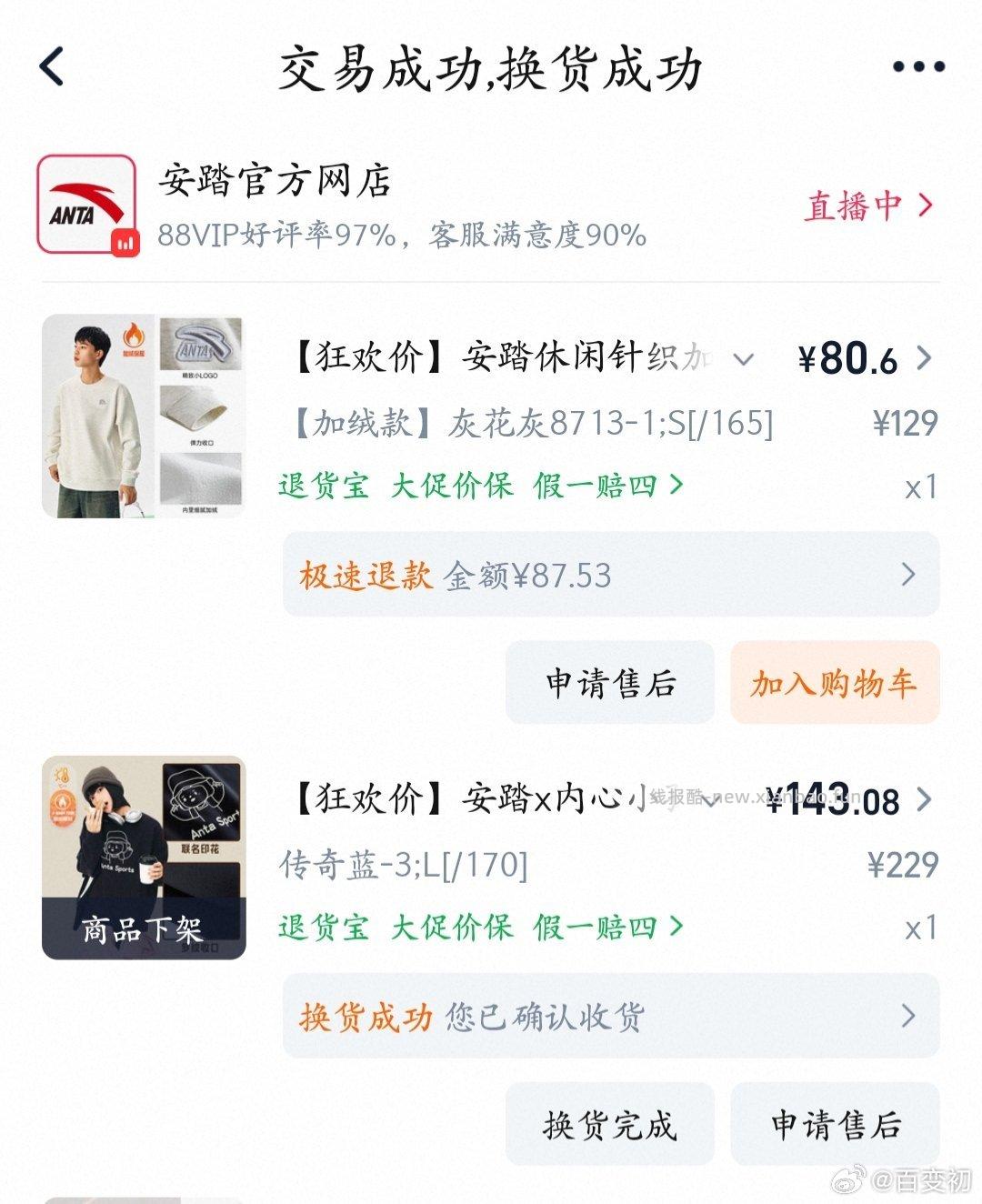Expand the service guarantees chevron on second item
Screen dimensions: 982x1204
tap(673, 928)
